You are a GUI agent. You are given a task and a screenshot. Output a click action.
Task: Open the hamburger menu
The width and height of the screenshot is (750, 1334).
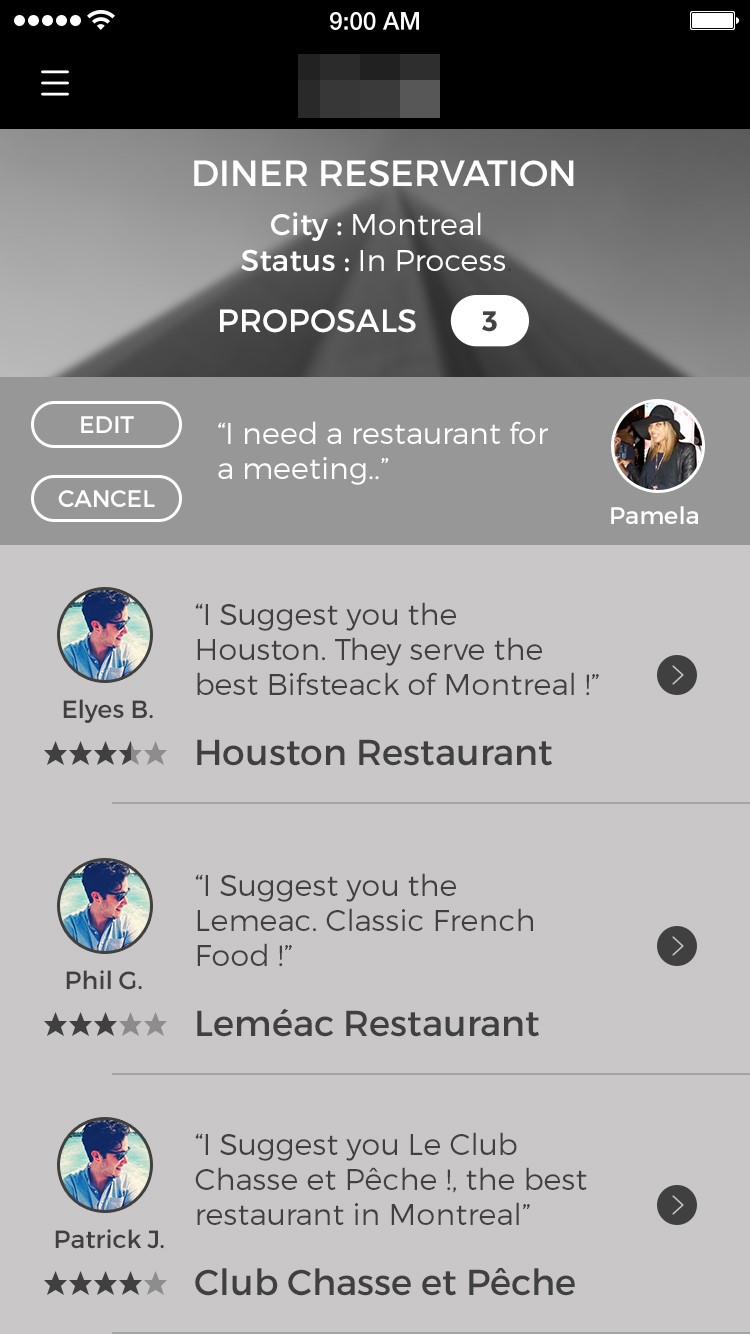tap(55, 82)
